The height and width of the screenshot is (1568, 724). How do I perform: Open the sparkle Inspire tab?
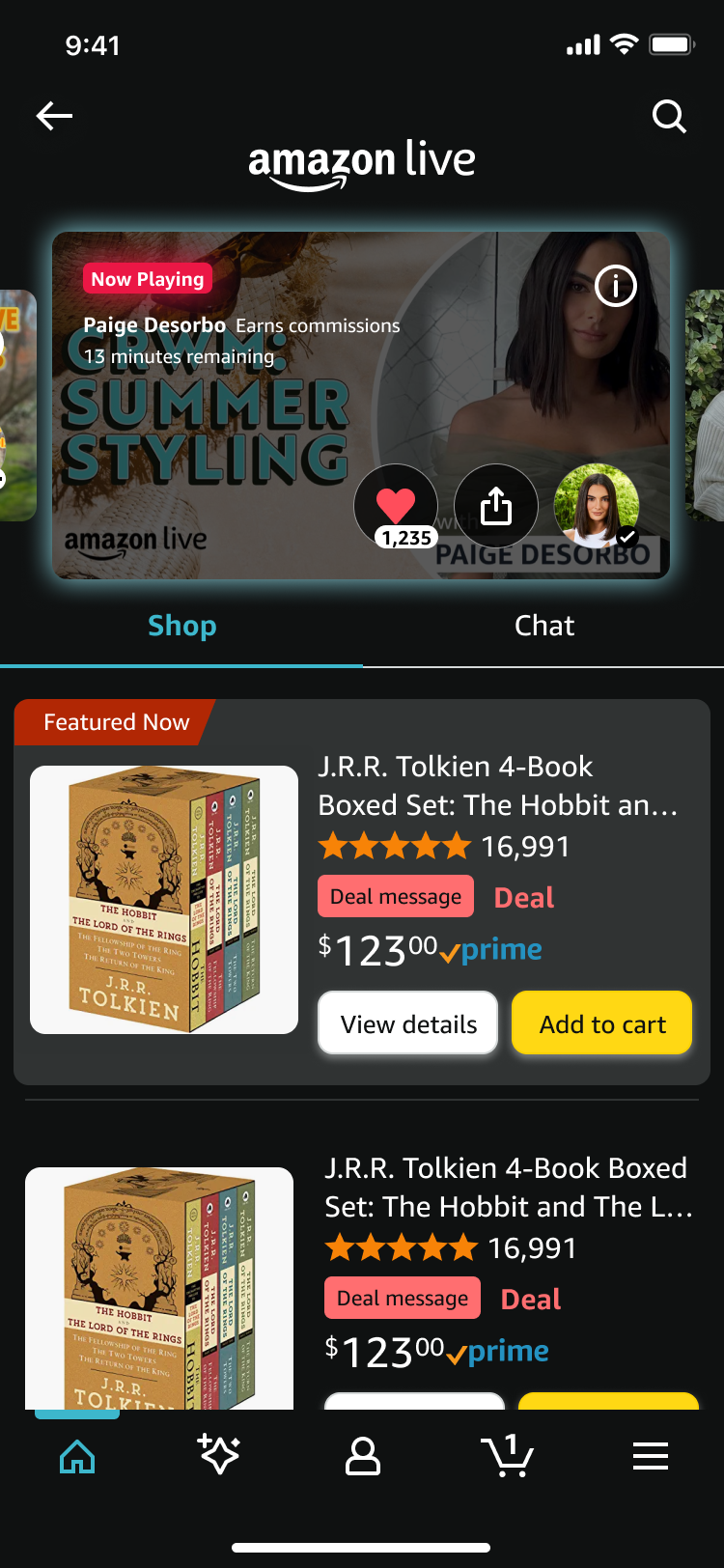coord(219,1454)
